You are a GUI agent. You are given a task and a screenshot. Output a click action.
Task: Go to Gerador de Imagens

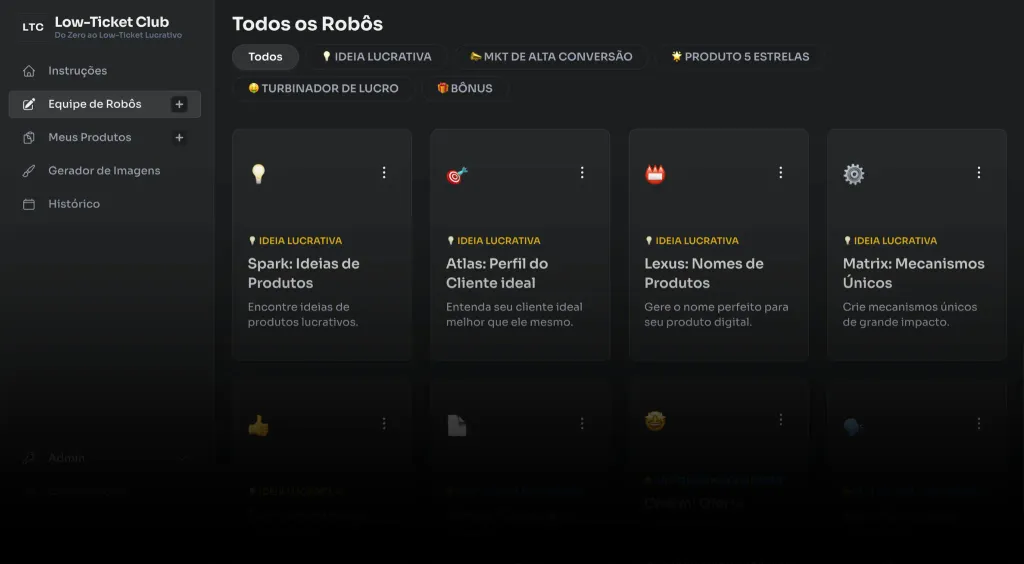103,170
